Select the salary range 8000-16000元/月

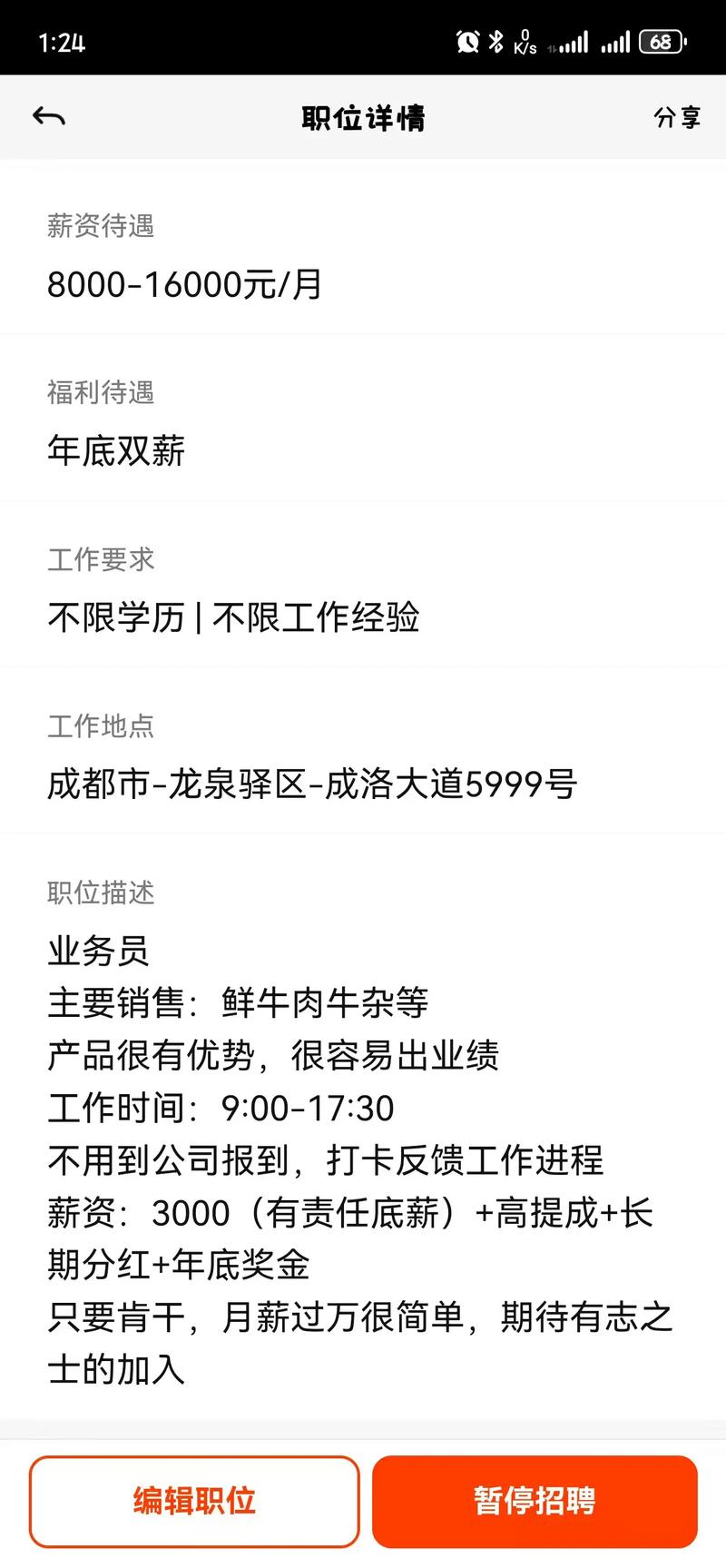(181, 284)
